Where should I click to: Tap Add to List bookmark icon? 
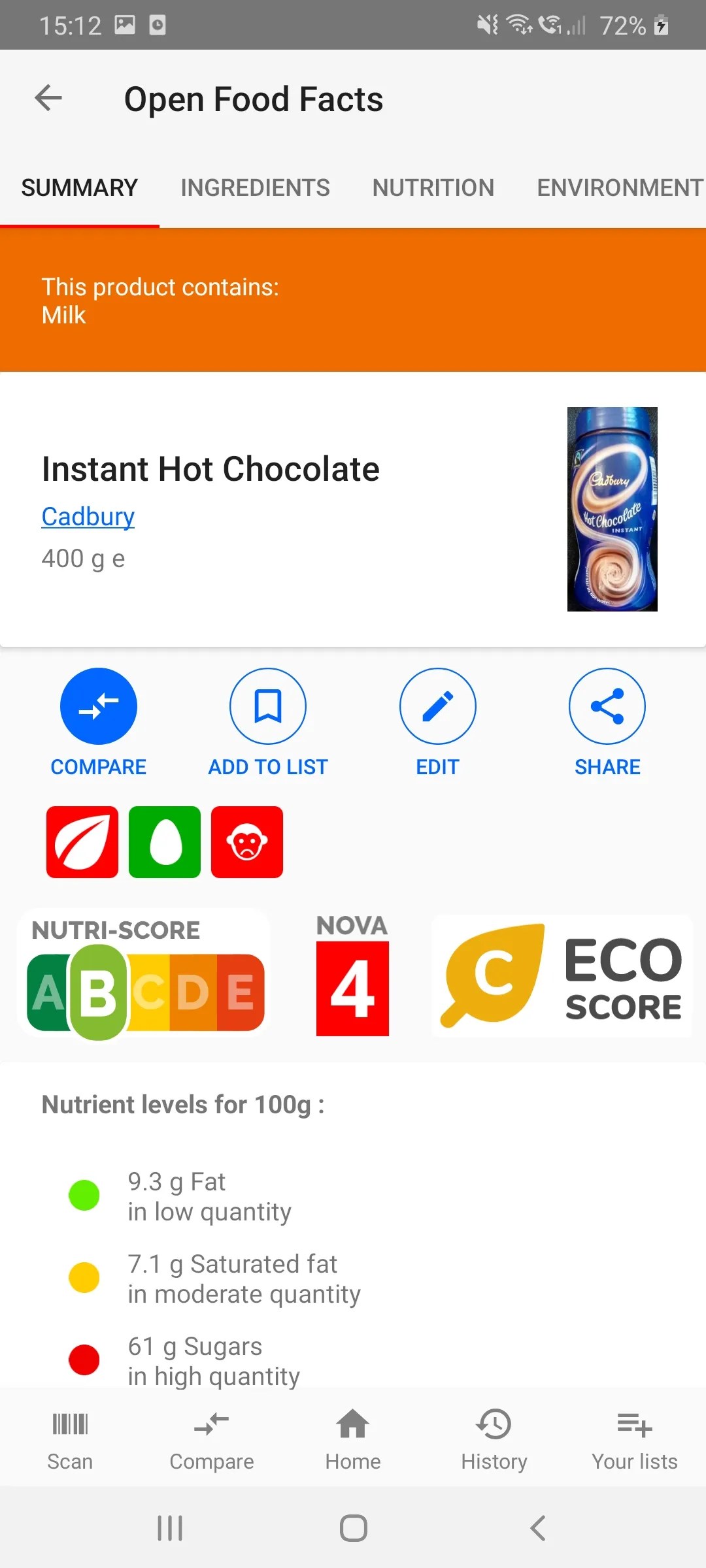point(268,706)
